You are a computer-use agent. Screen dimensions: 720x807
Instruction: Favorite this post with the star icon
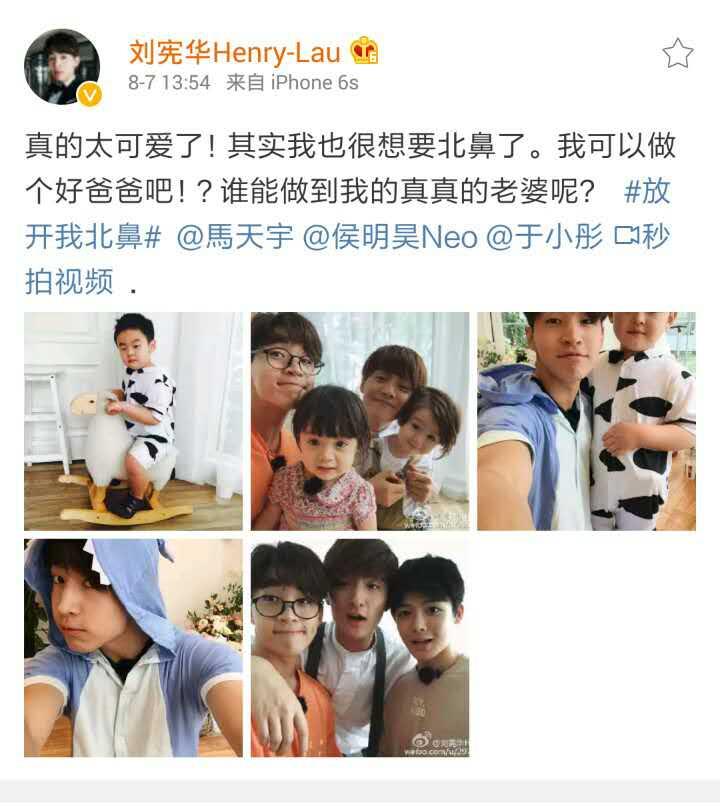(677, 54)
